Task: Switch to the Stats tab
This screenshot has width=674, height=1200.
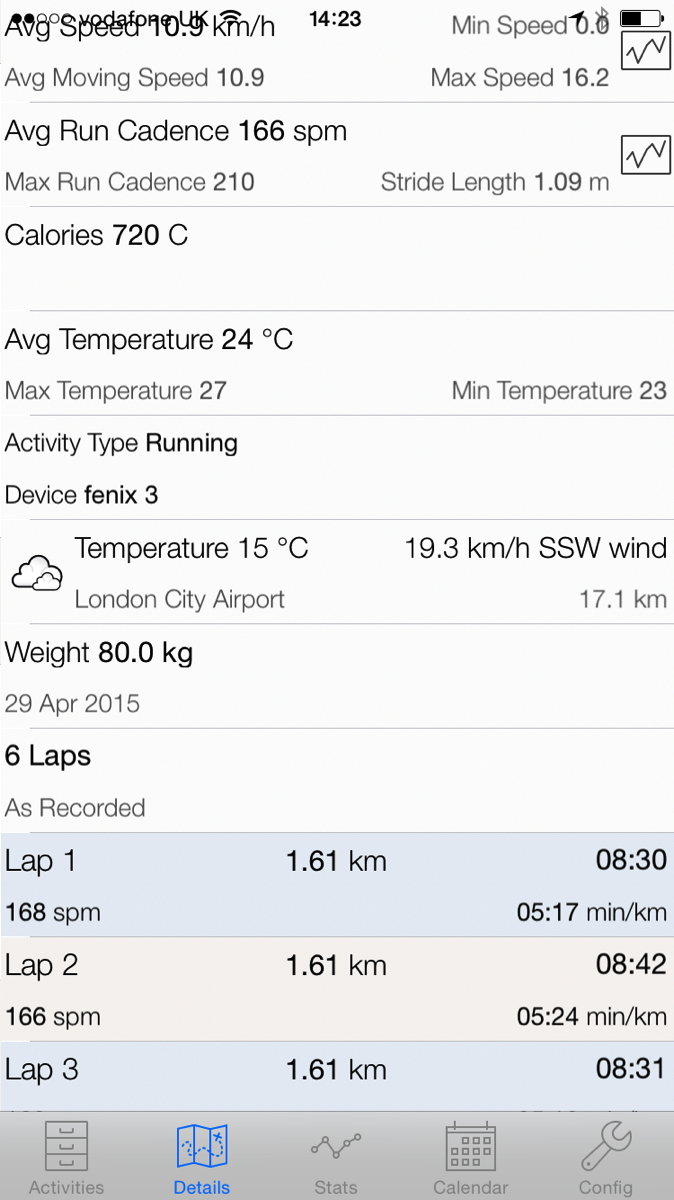Action: point(336,1158)
